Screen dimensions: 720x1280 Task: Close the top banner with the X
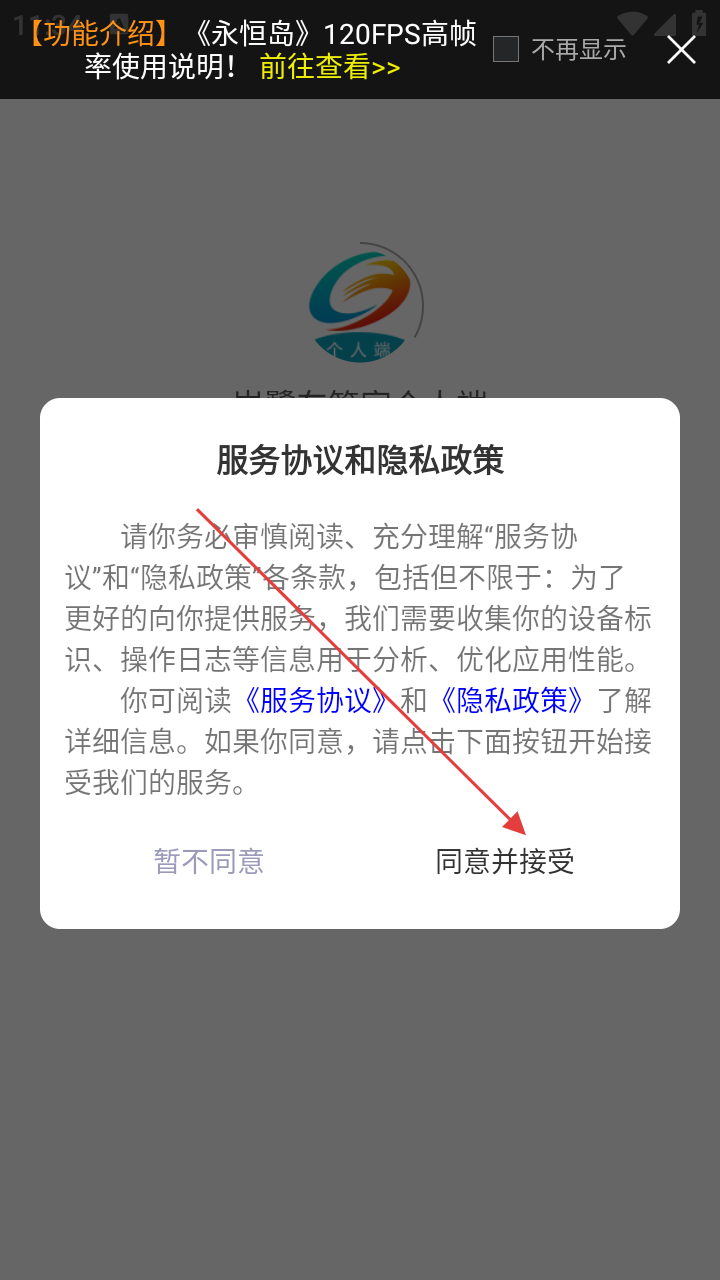coord(681,49)
